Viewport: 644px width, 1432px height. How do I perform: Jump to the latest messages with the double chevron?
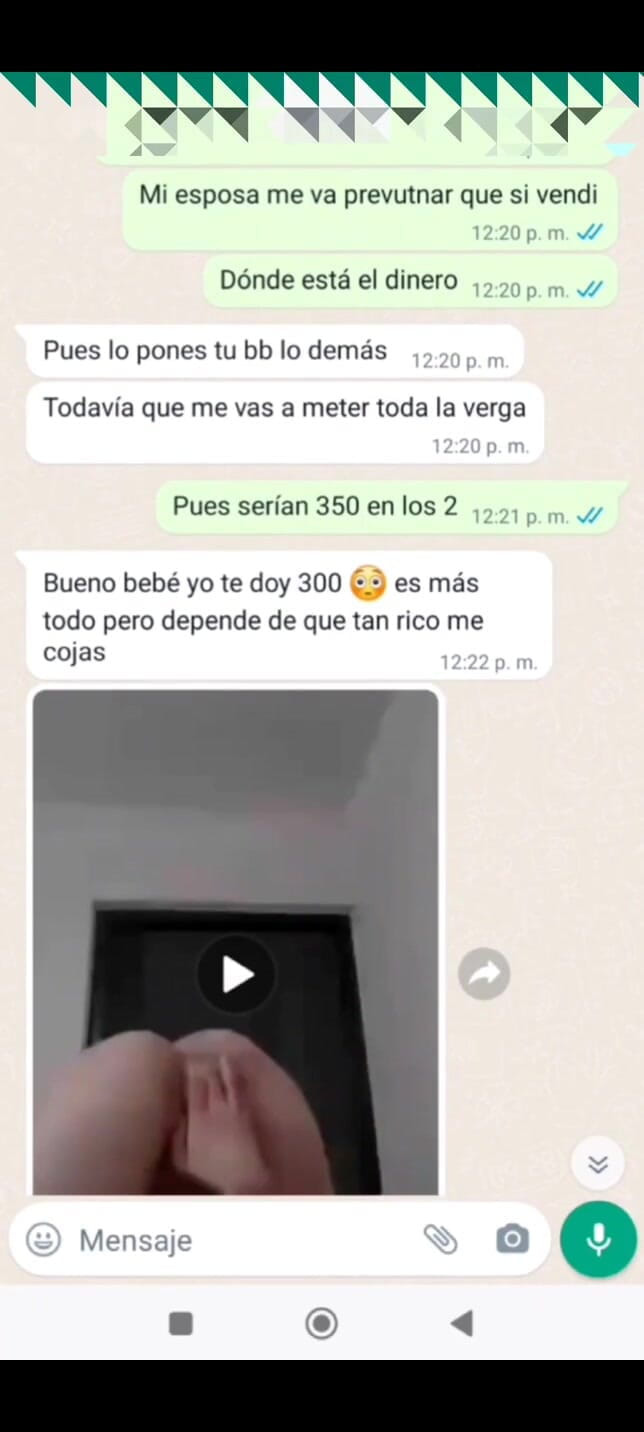tap(597, 1164)
